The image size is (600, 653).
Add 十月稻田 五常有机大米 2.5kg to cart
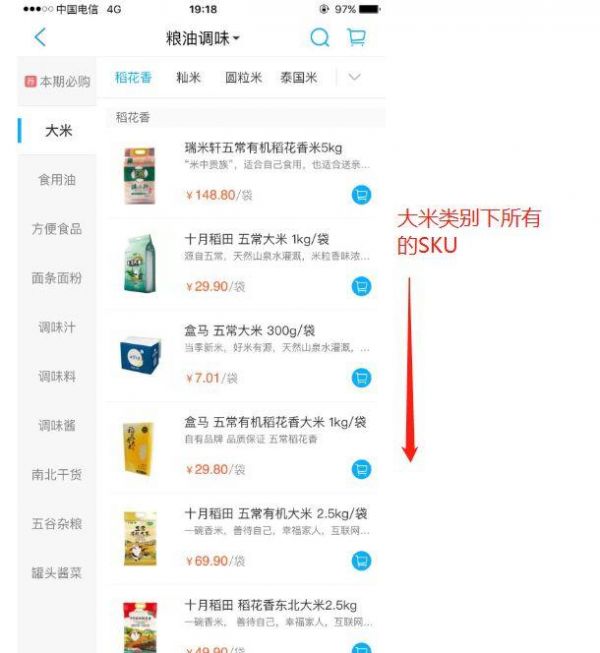point(361,561)
